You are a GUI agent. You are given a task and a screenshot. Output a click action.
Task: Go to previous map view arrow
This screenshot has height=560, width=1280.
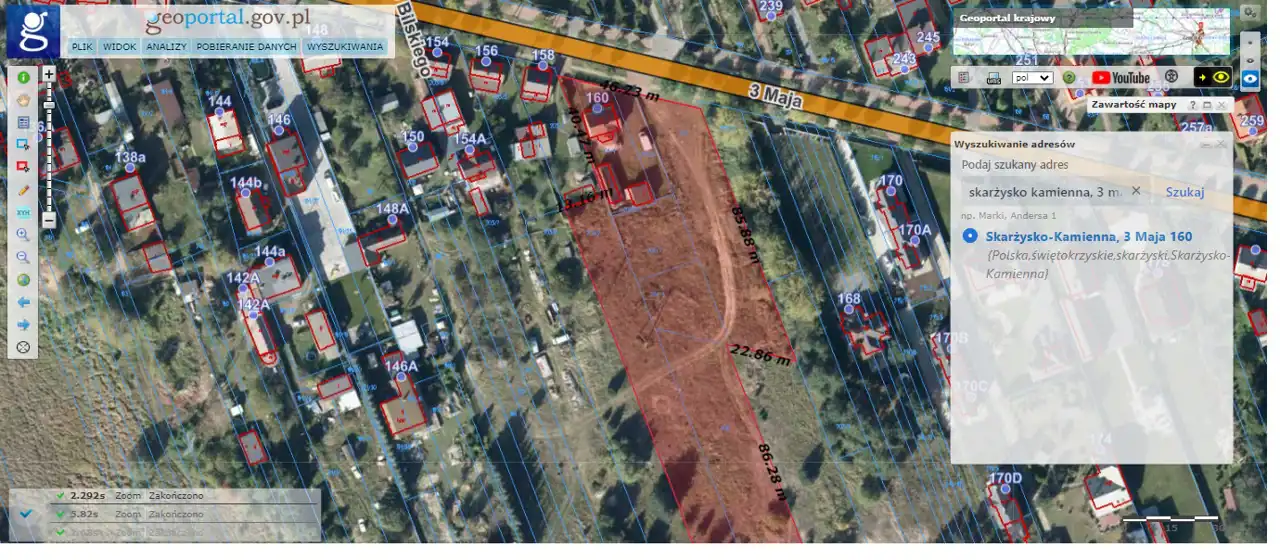pyautogui.click(x=24, y=302)
